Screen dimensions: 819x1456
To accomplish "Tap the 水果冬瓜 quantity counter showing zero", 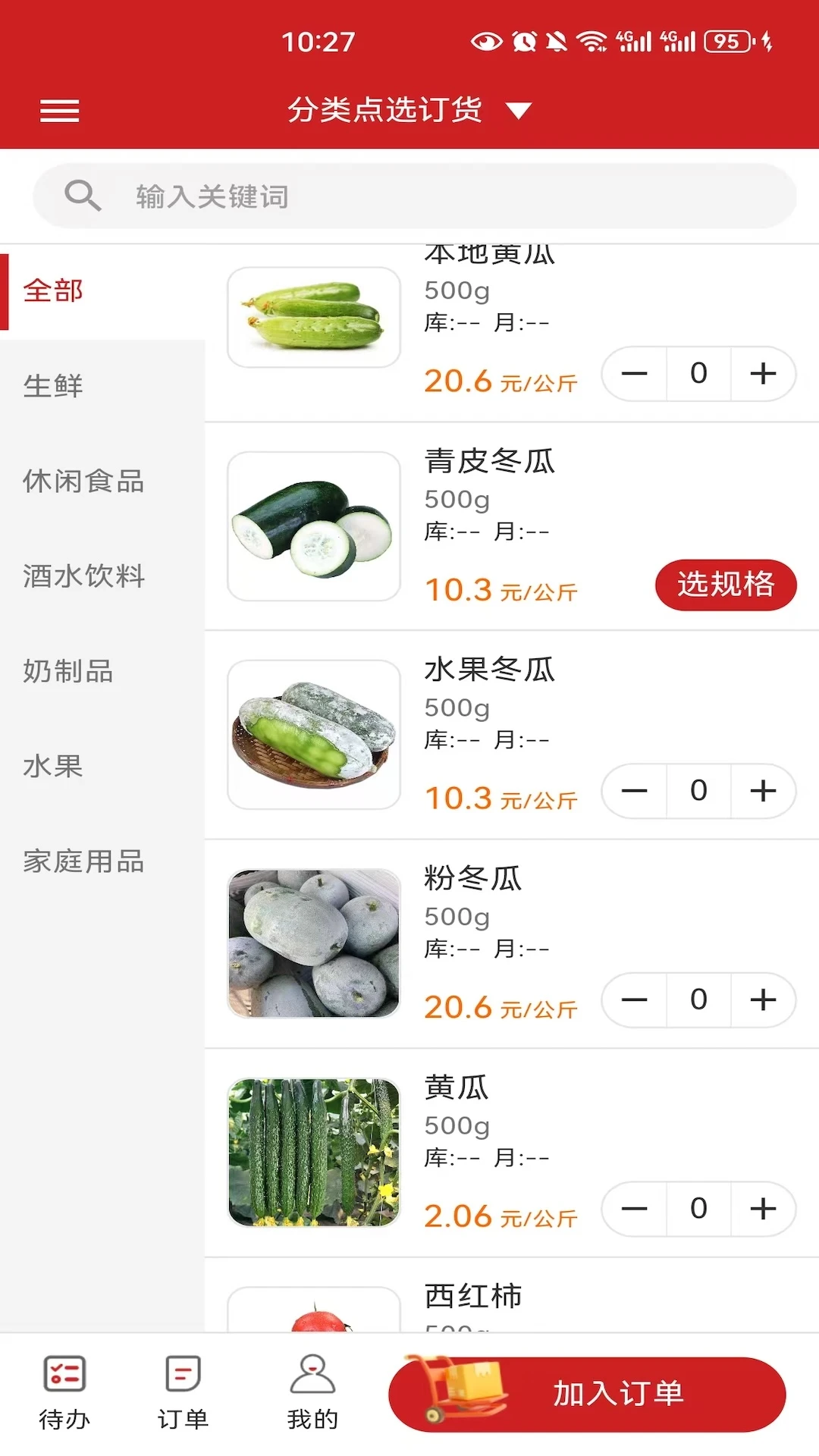I will click(698, 792).
